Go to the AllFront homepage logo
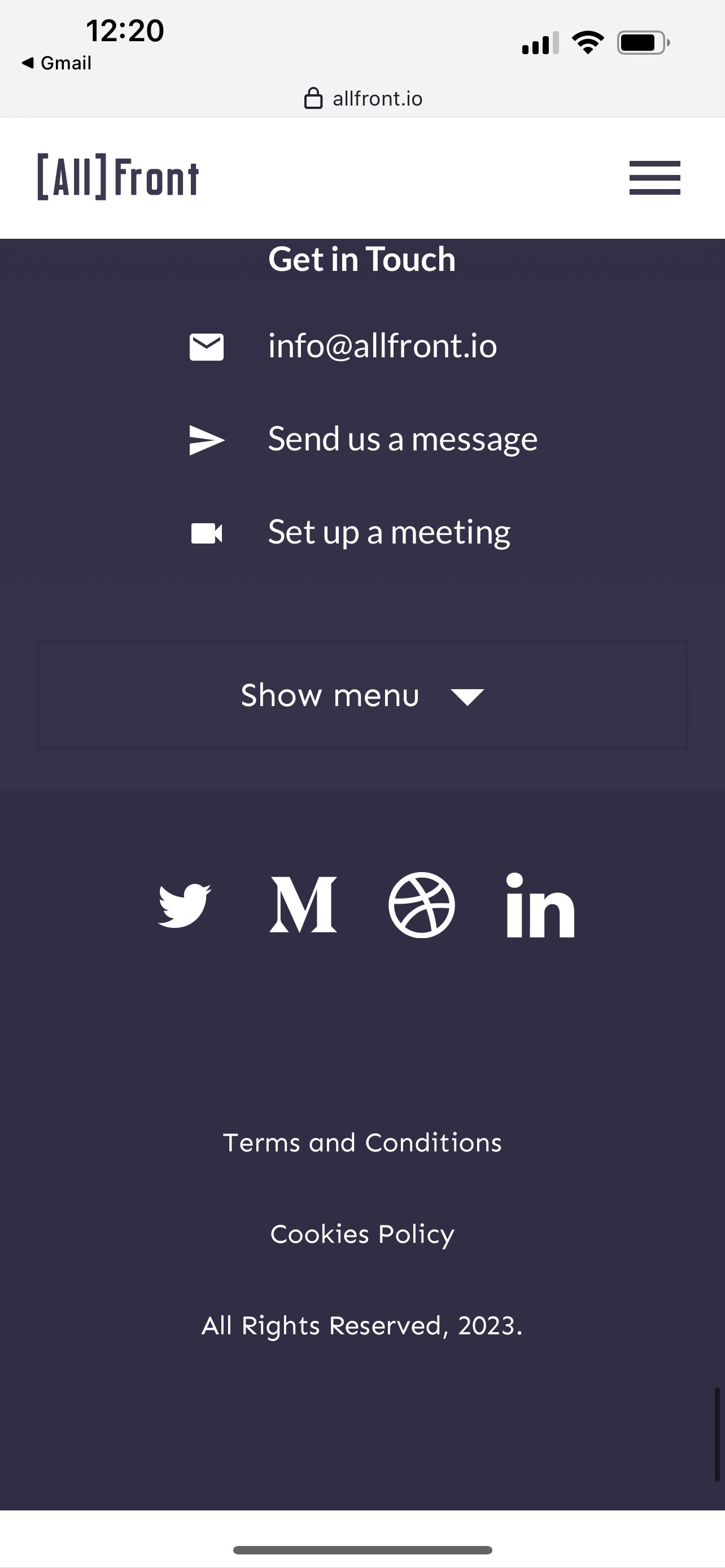The height and width of the screenshot is (1568, 725). [118, 177]
